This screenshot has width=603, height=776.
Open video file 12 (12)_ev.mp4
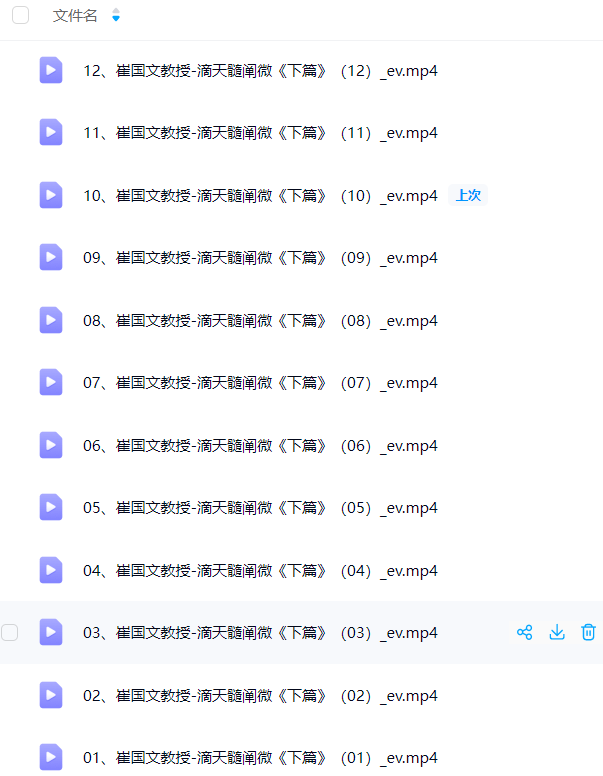(260, 71)
